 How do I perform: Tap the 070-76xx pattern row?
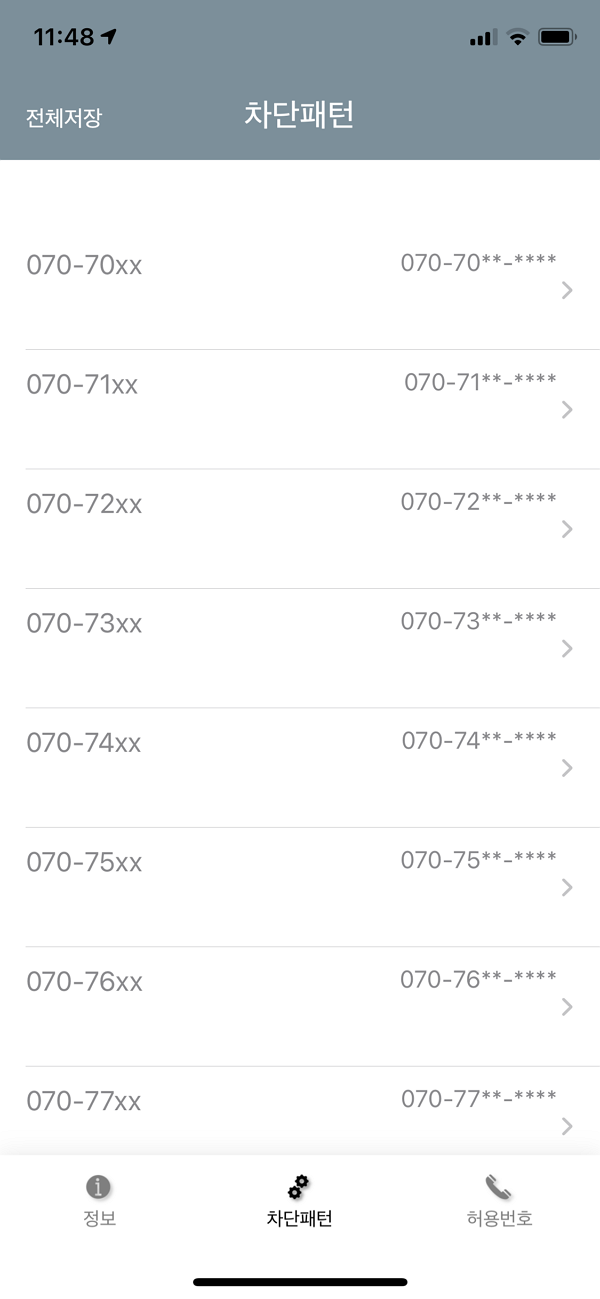(x=300, y=1007)
